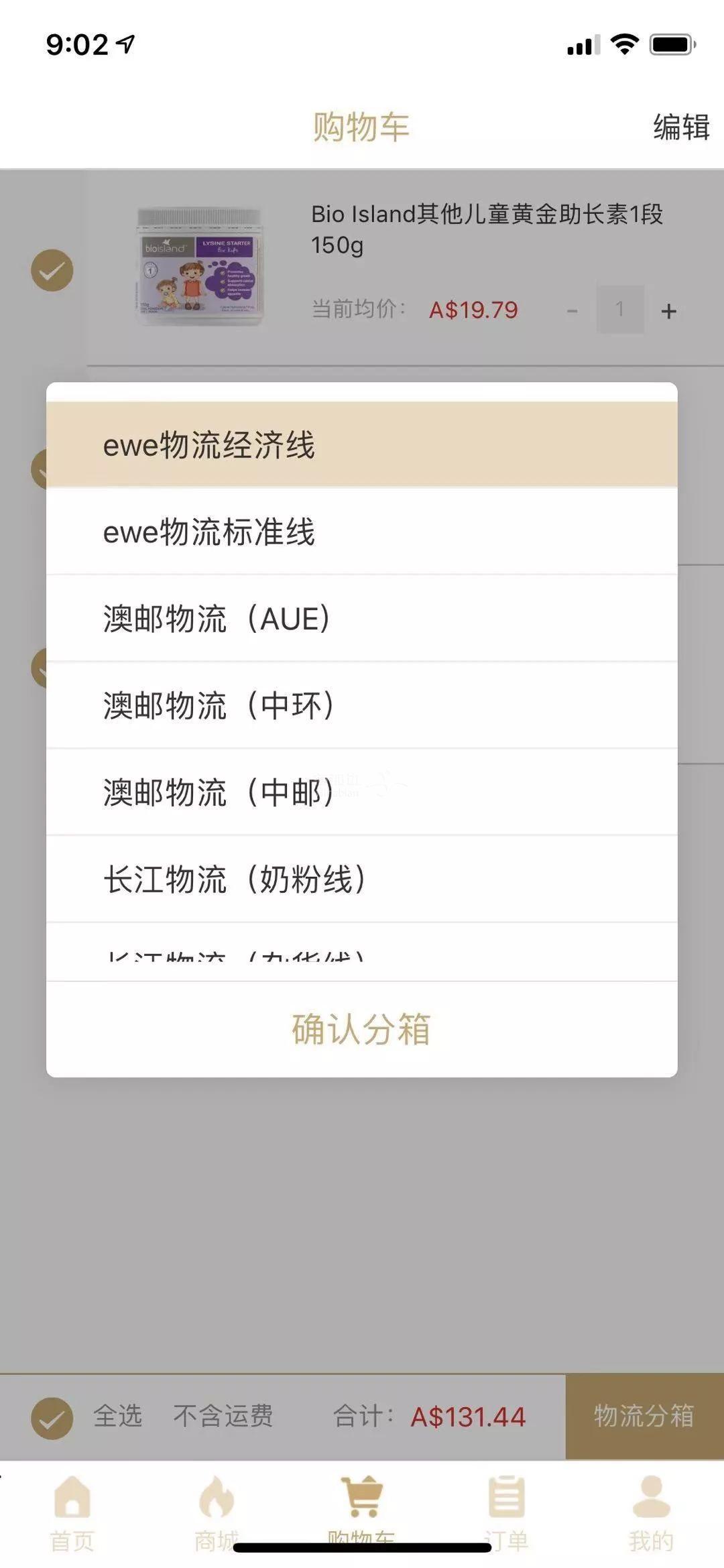Toggle the 全选 select-all checkbox
This screenshot has width=724, height=1568.
point(52,1418)
